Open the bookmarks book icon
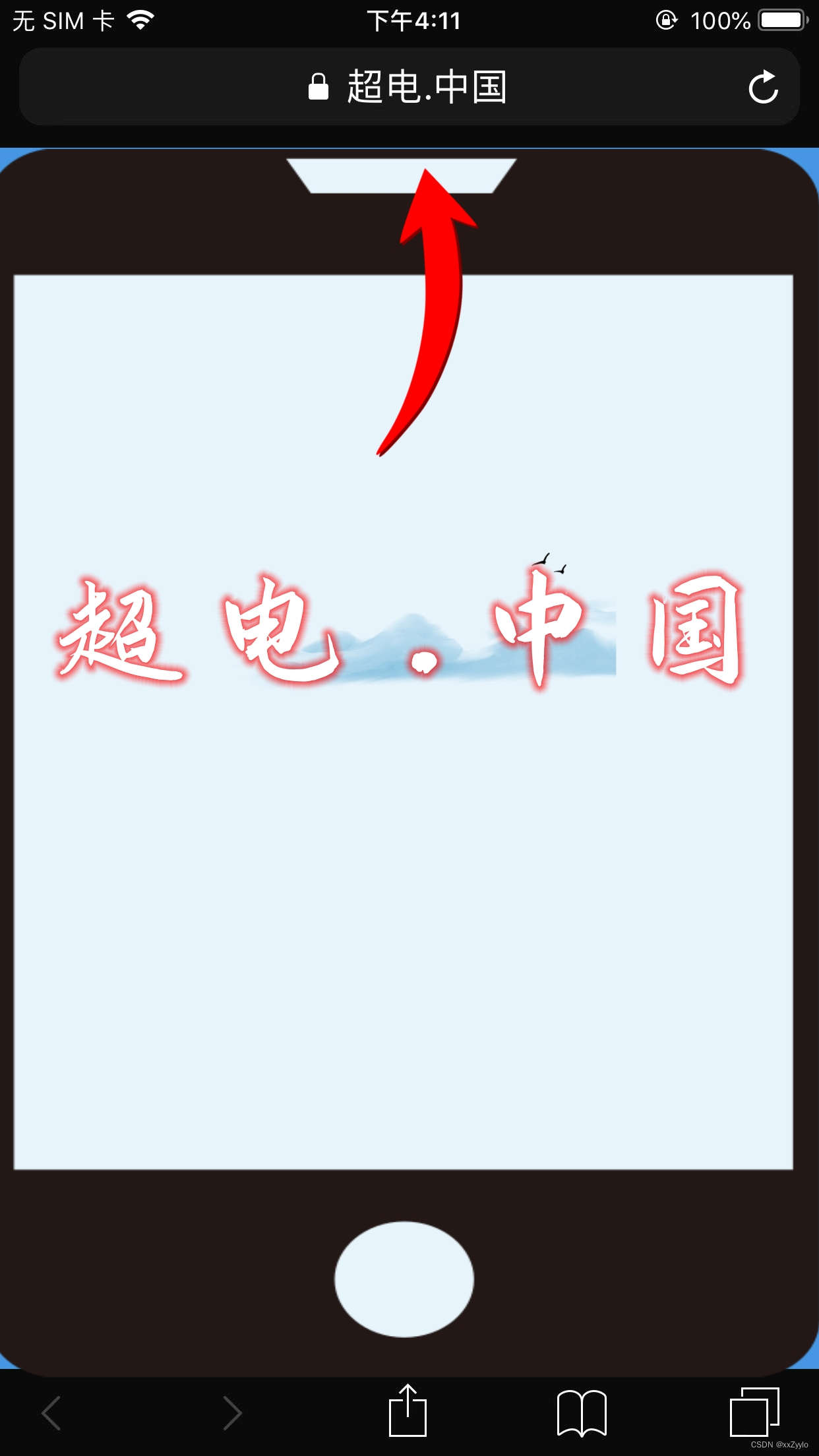The height and width of the screenshot is (1456, 819). point(582,1412)
